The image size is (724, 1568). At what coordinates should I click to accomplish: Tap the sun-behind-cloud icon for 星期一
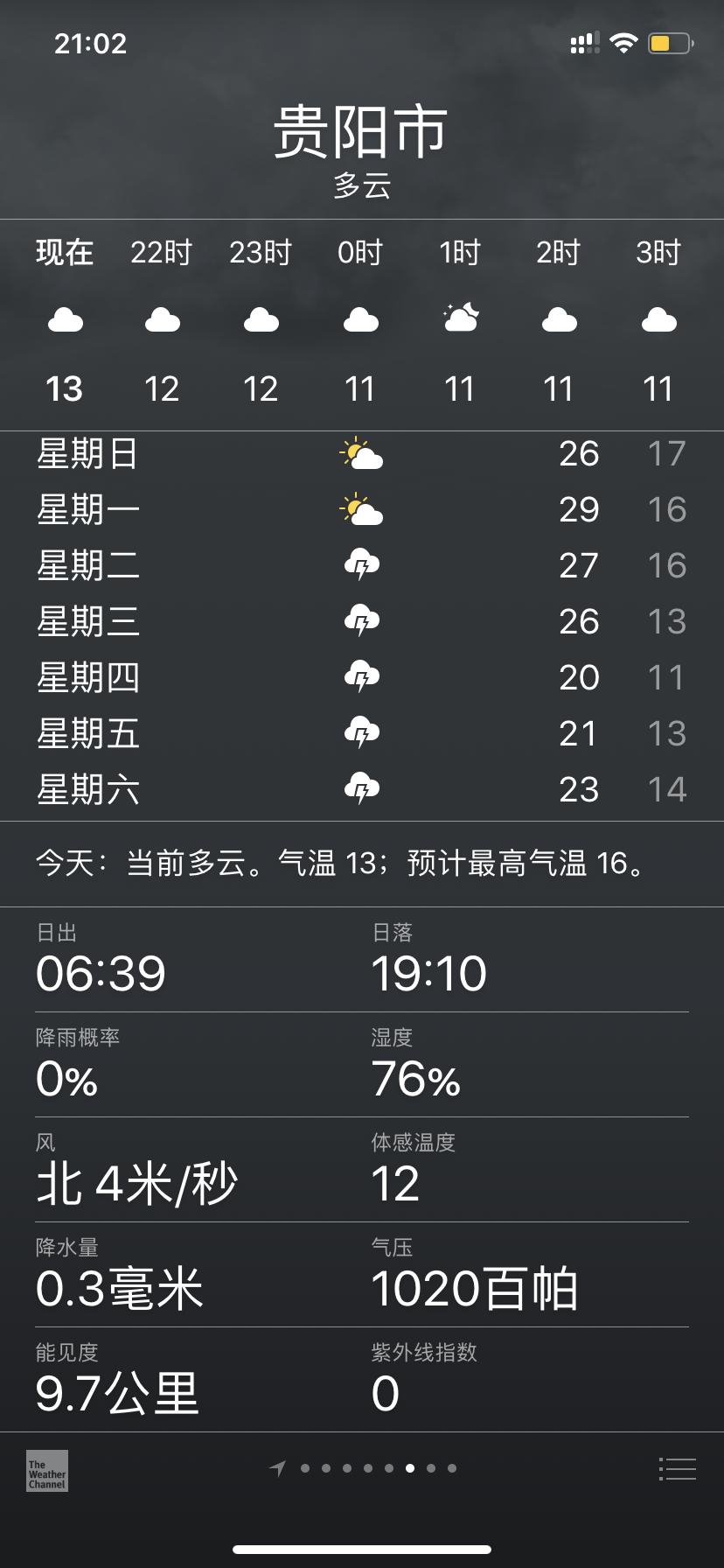[361, 508]
